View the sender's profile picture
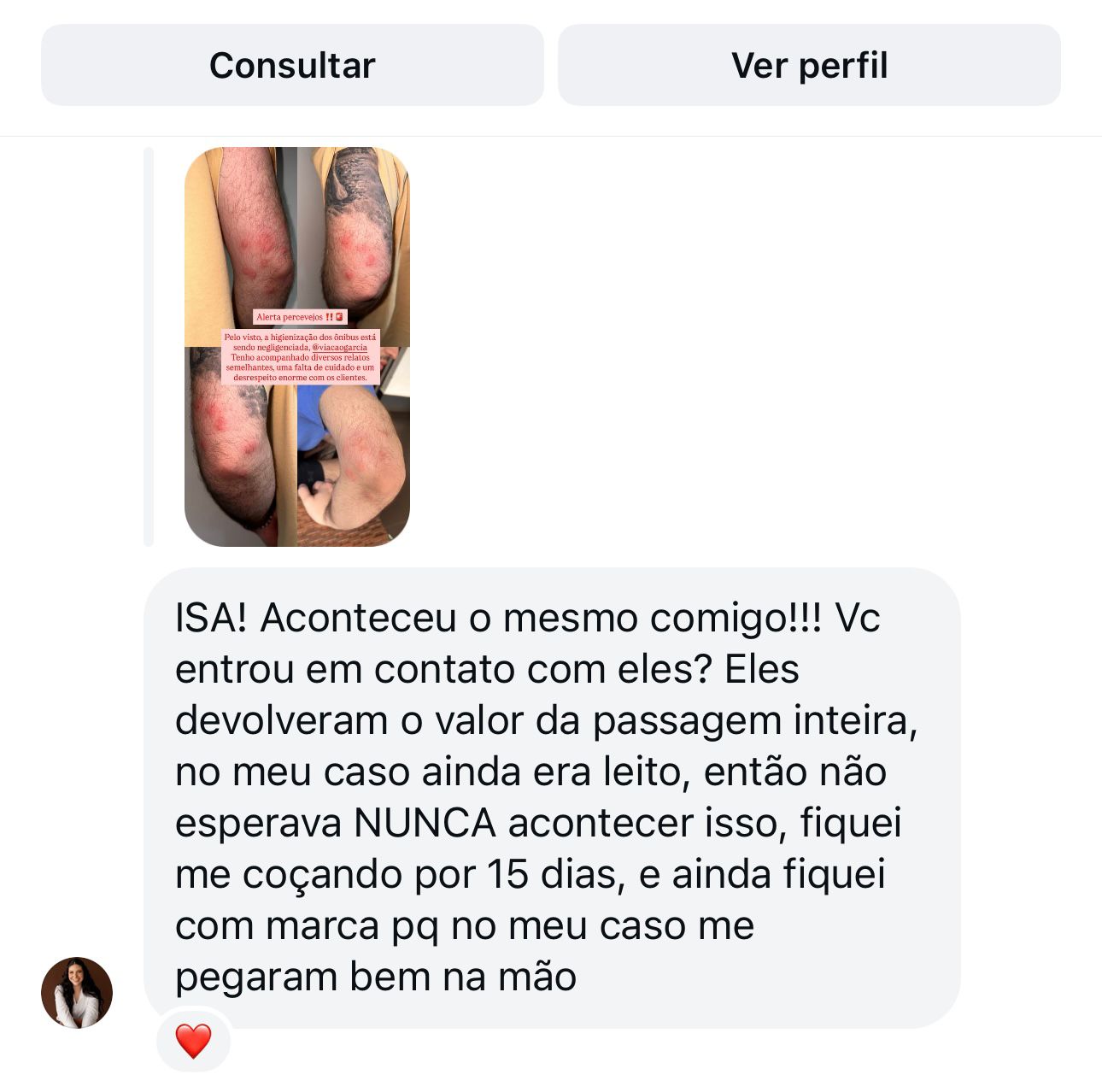The width and height of the screenshot is (1102, 1092). coord(77,992)
